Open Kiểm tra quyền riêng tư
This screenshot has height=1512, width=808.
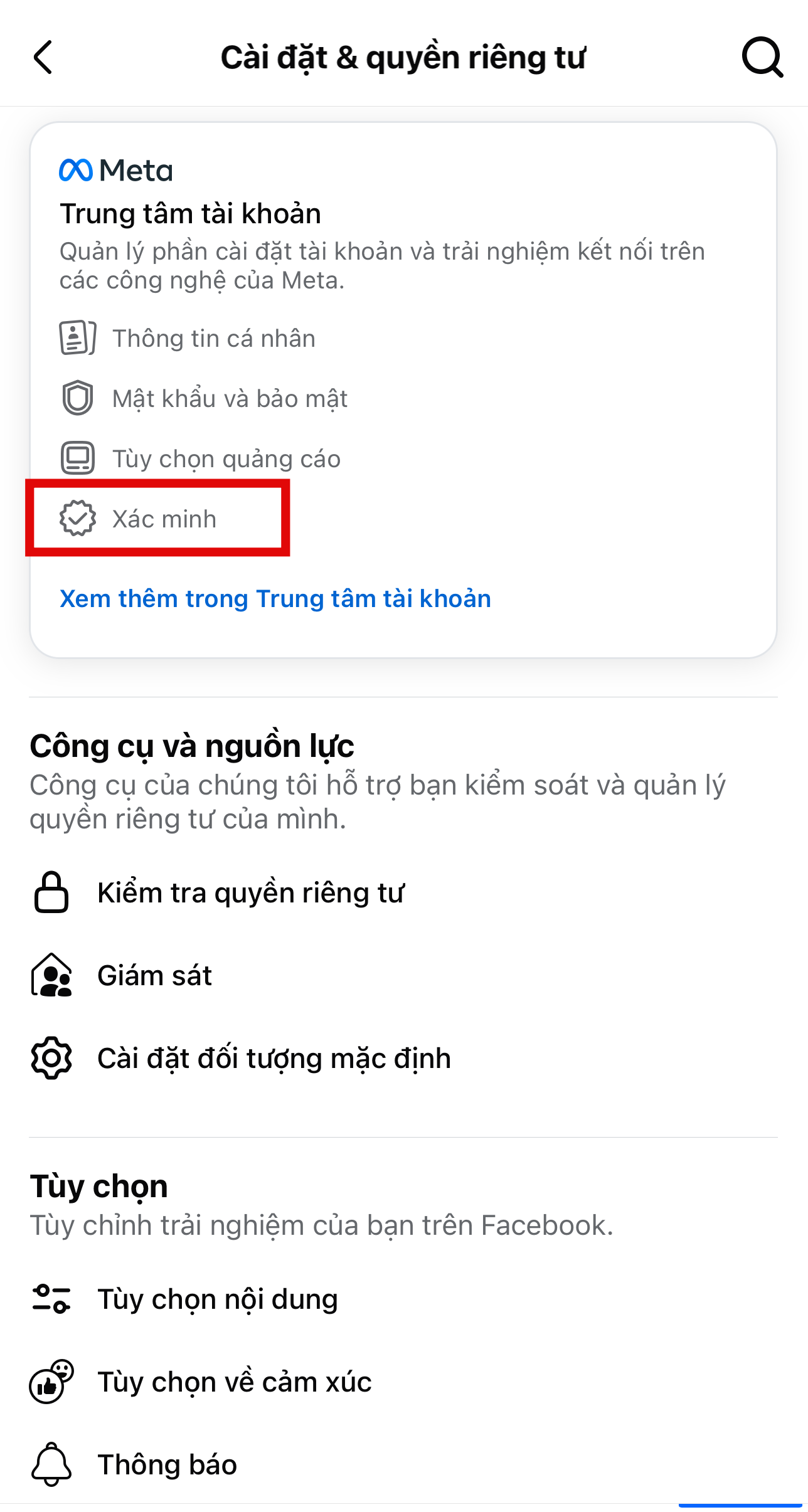pyautogui.click(x=251, y=892)
